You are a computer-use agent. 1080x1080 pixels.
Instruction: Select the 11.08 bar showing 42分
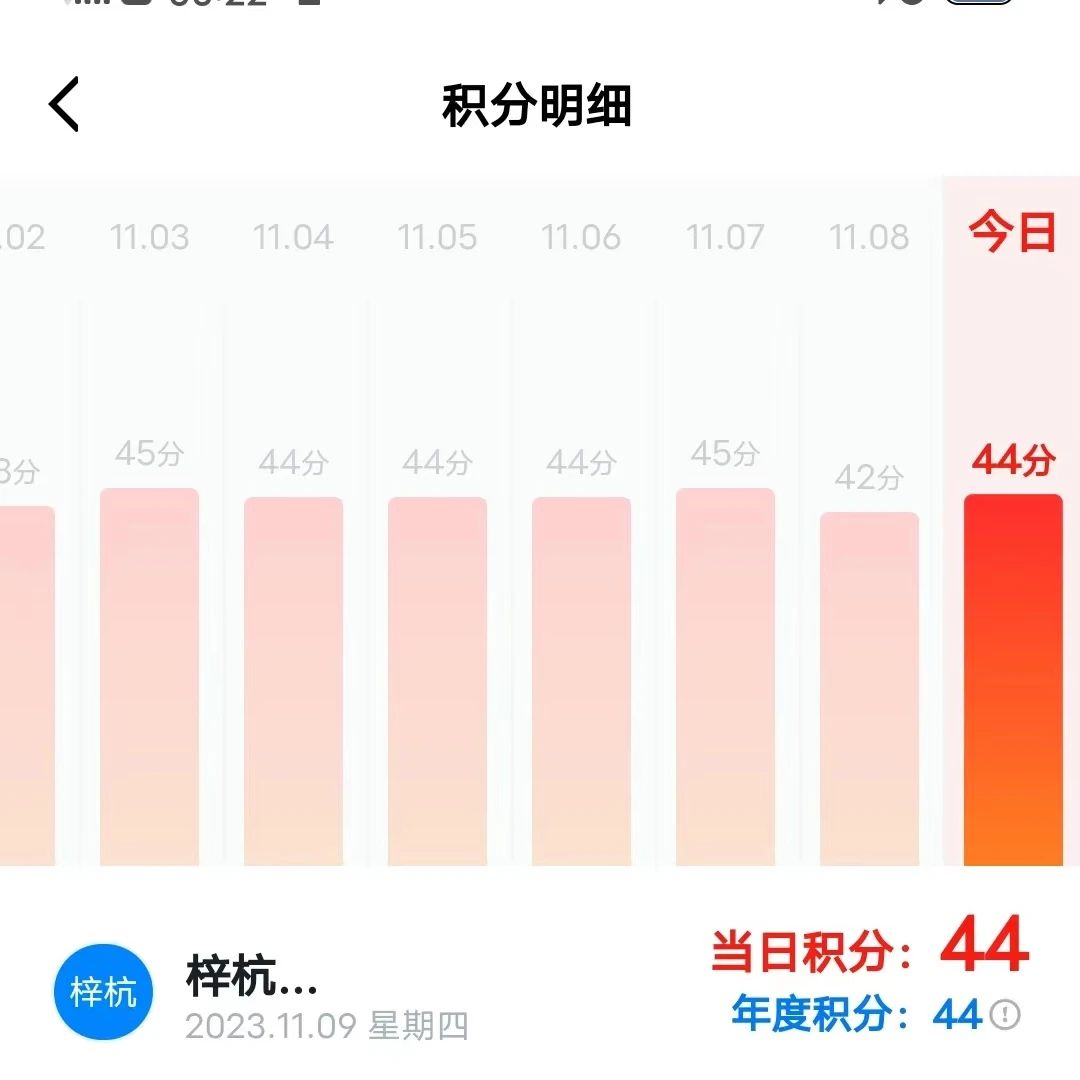pyautogui.click(x=870, y=688)
